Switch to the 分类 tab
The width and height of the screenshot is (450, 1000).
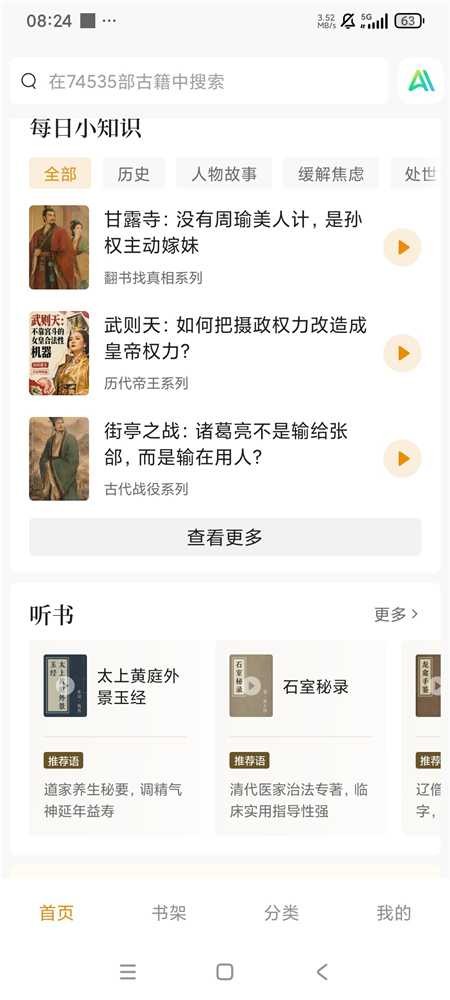(281, 913)
